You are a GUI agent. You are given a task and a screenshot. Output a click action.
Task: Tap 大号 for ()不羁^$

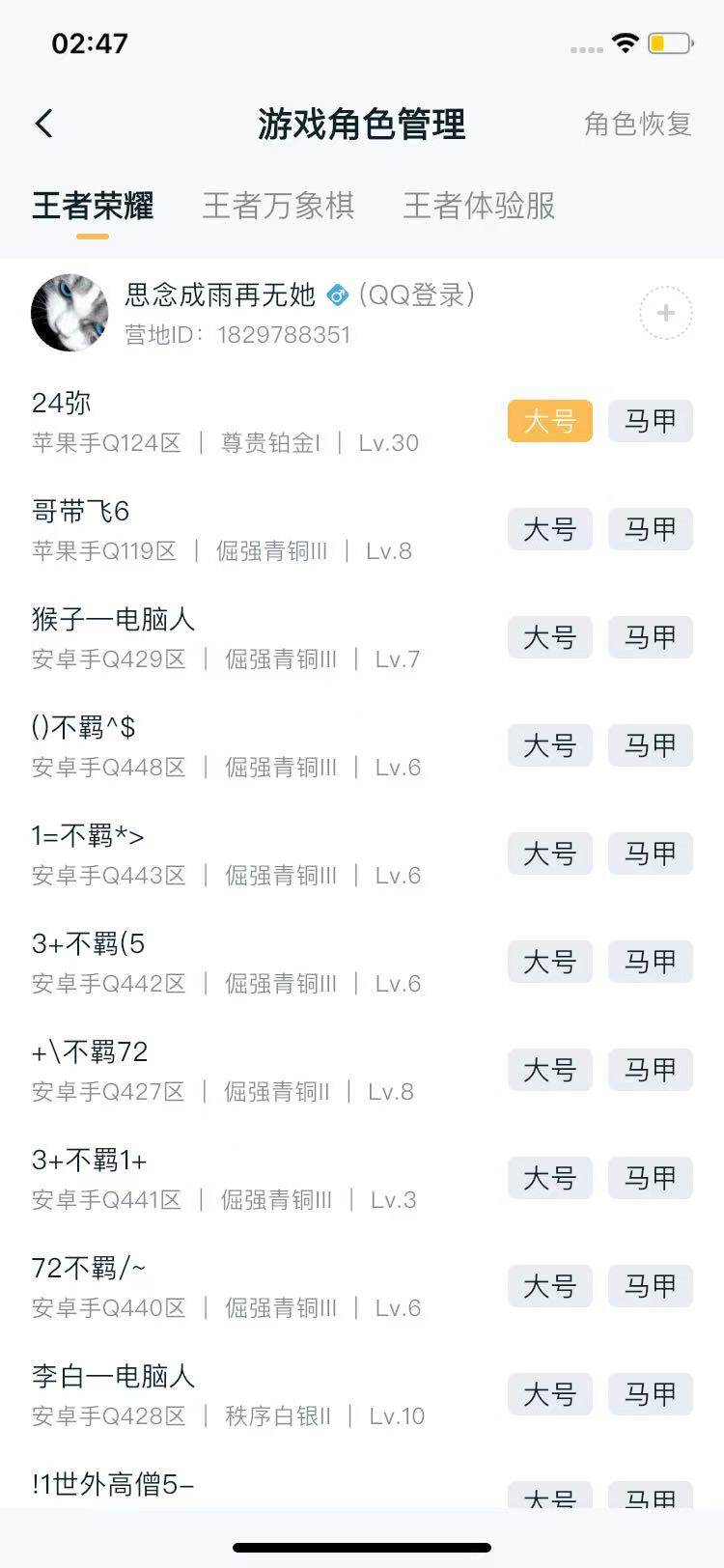pos(549,745)
